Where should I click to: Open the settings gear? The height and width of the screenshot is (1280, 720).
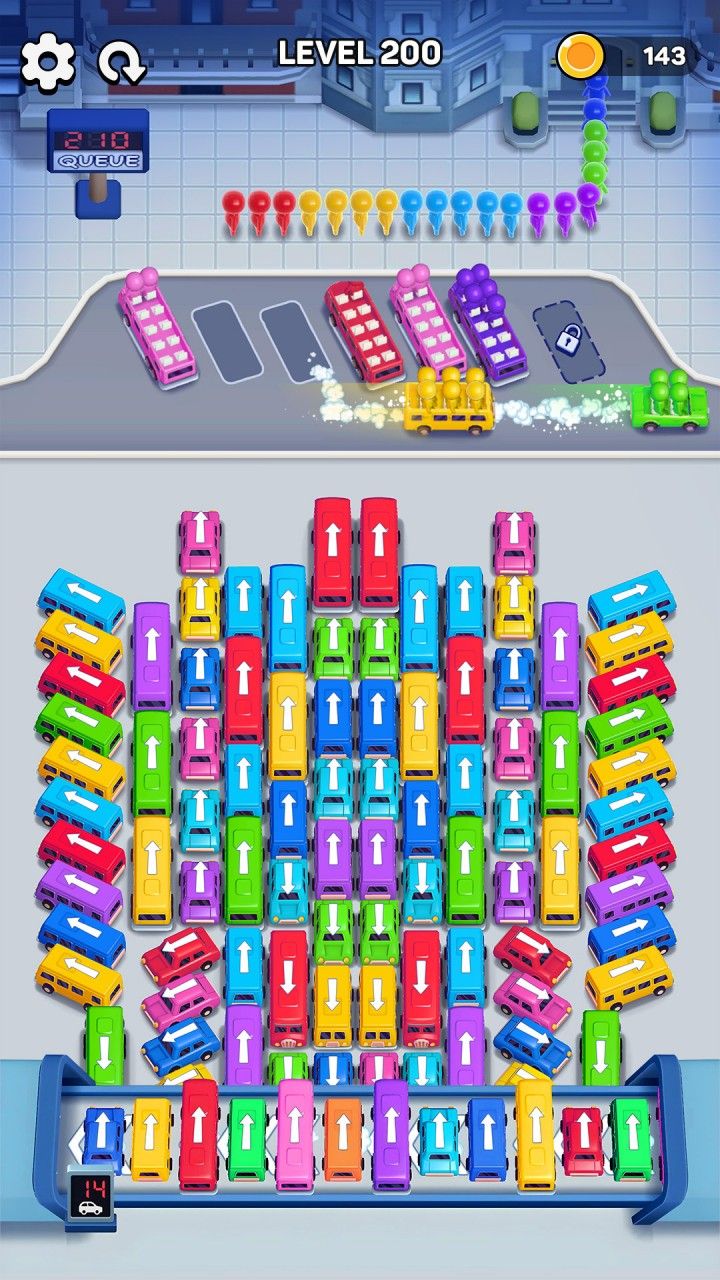pos(47,60)
